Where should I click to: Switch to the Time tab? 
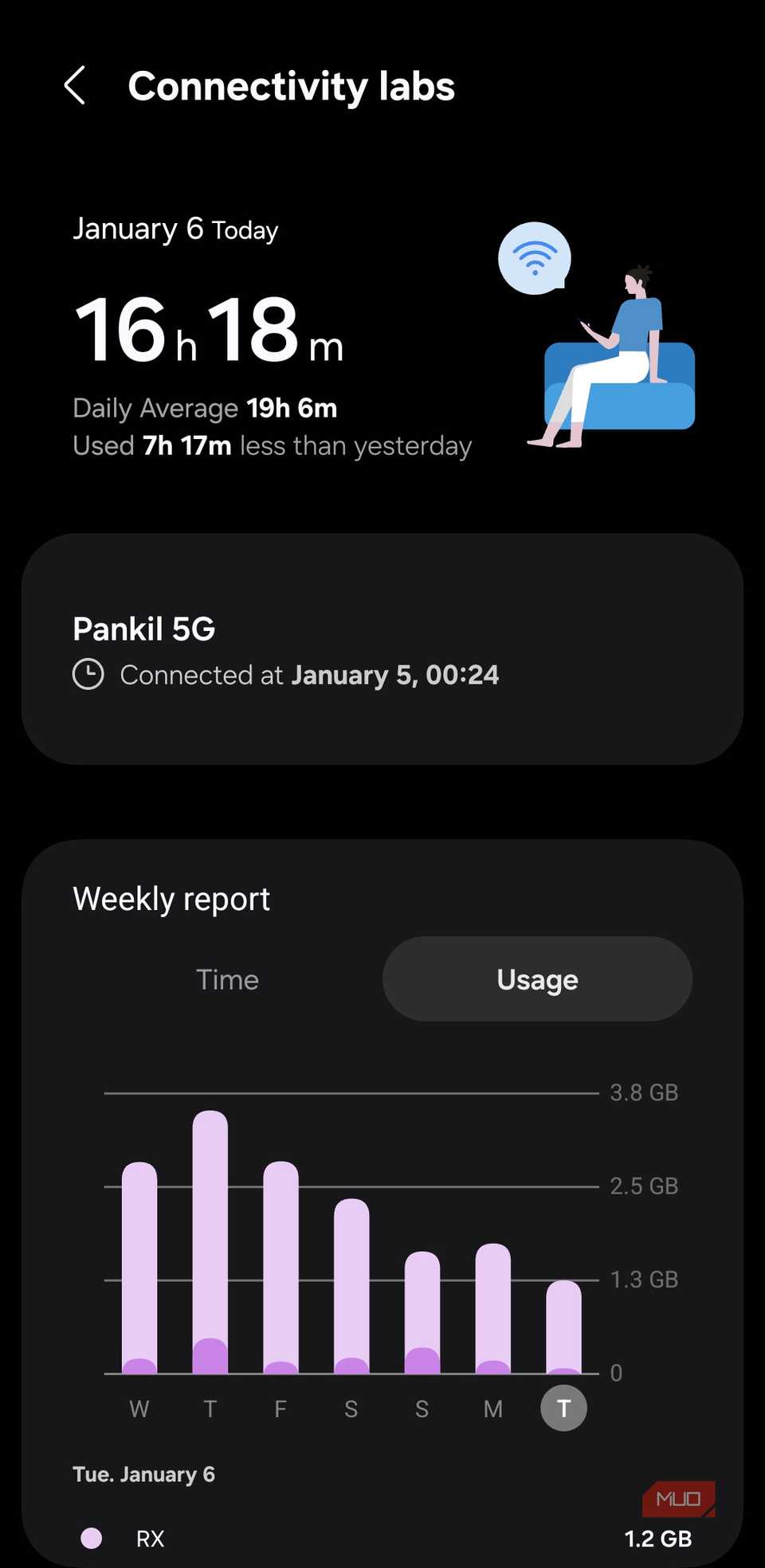click(227, 979)
